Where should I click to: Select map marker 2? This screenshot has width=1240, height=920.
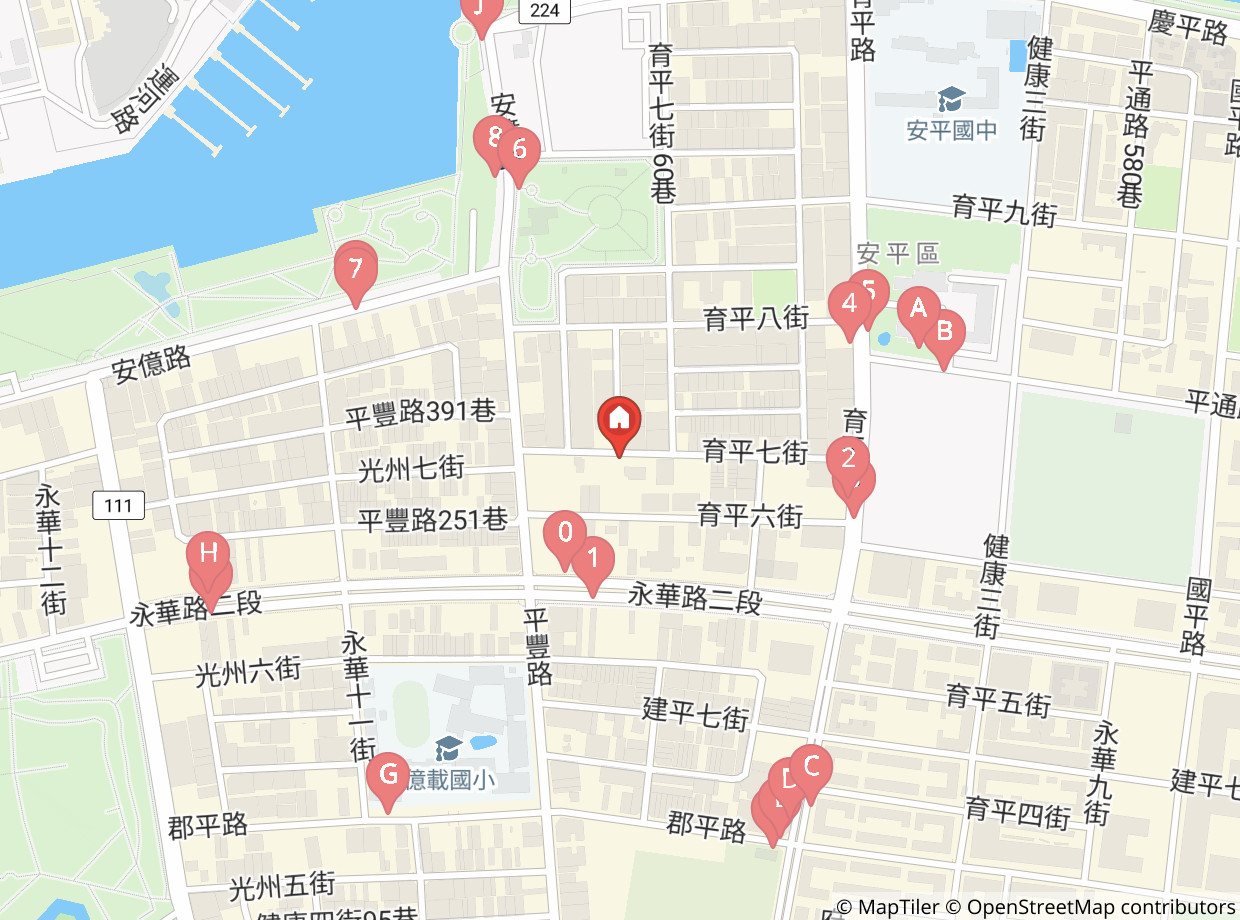coord(848,466)
